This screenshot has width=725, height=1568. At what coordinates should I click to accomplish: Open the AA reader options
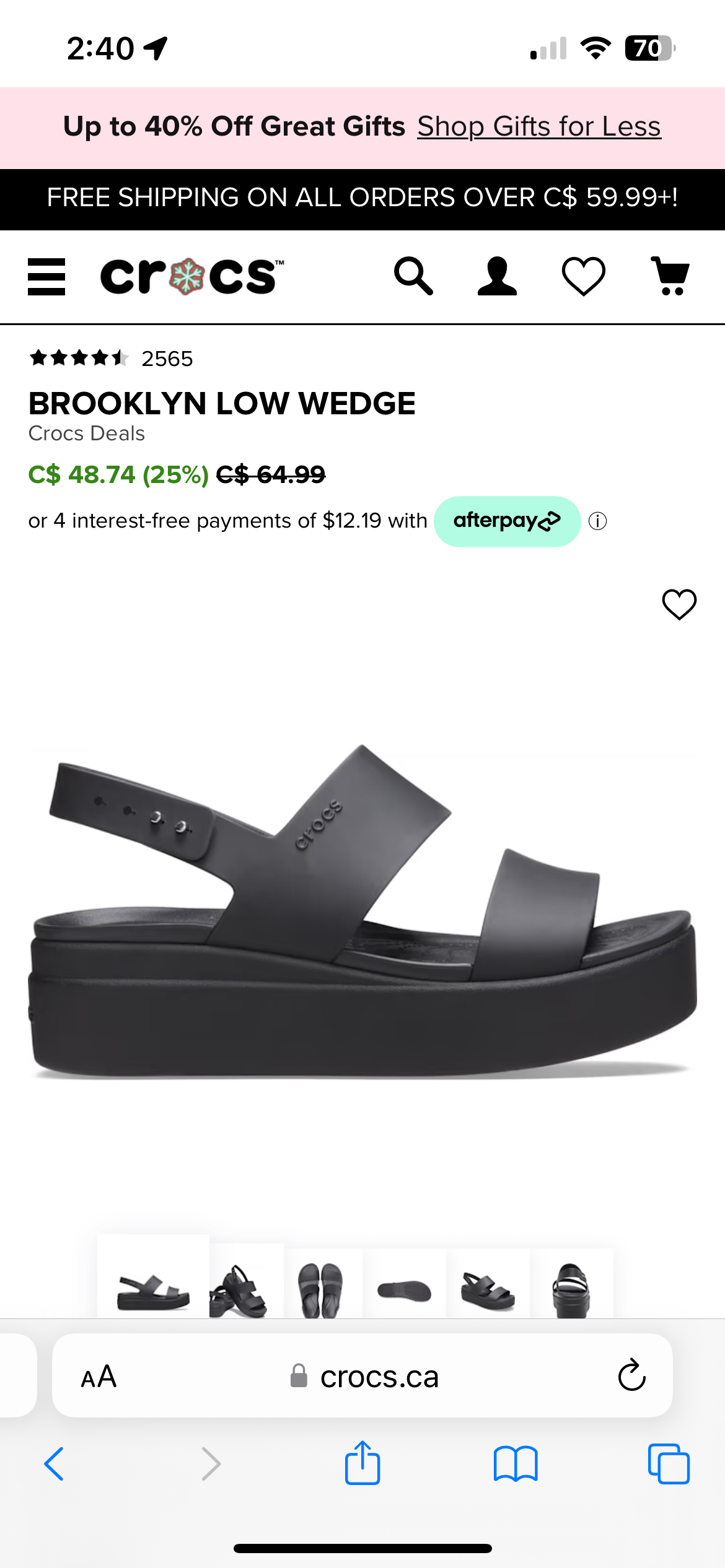pyautogui.click(x=99, y=1377)
